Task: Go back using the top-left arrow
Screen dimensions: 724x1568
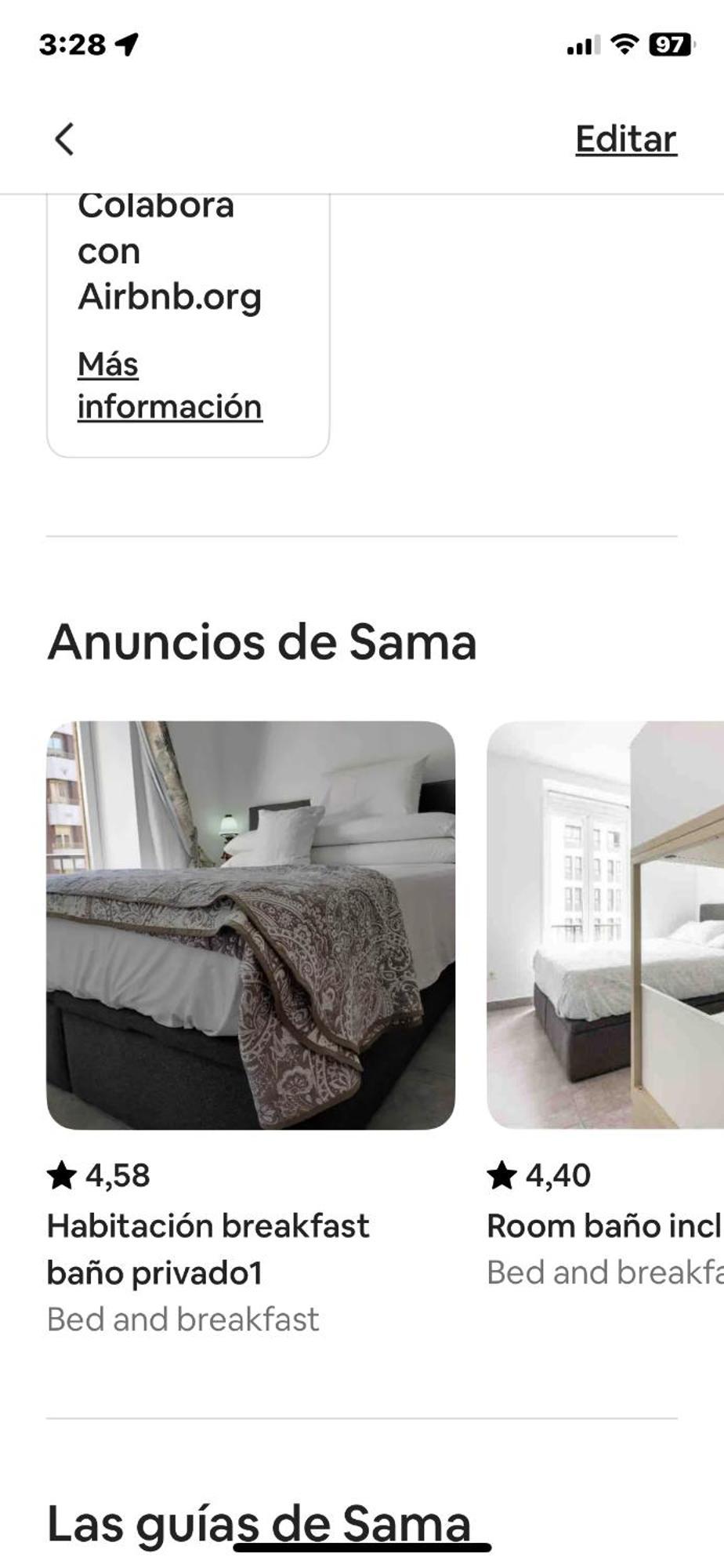Action: pyautogui.click(x=64, y=140)
